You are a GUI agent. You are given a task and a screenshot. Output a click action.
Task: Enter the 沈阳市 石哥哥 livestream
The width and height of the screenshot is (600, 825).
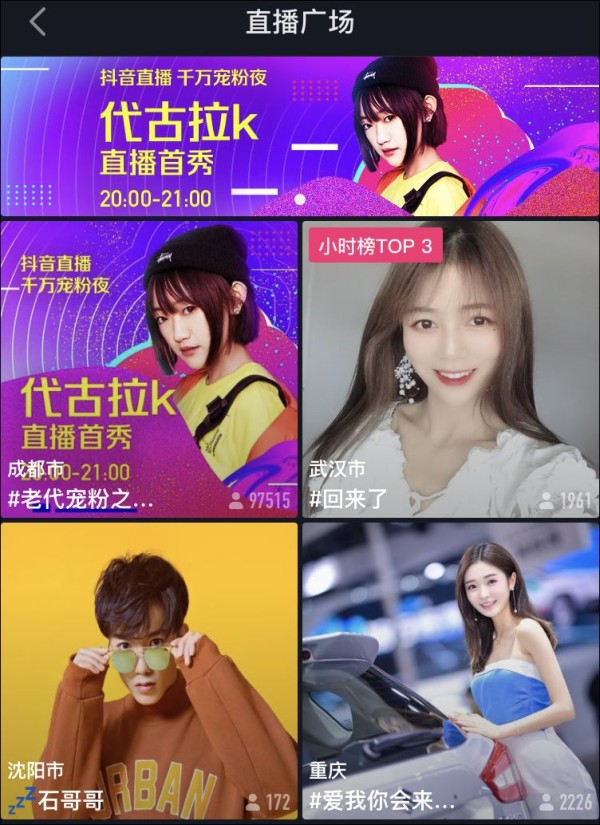coord(149,670)
